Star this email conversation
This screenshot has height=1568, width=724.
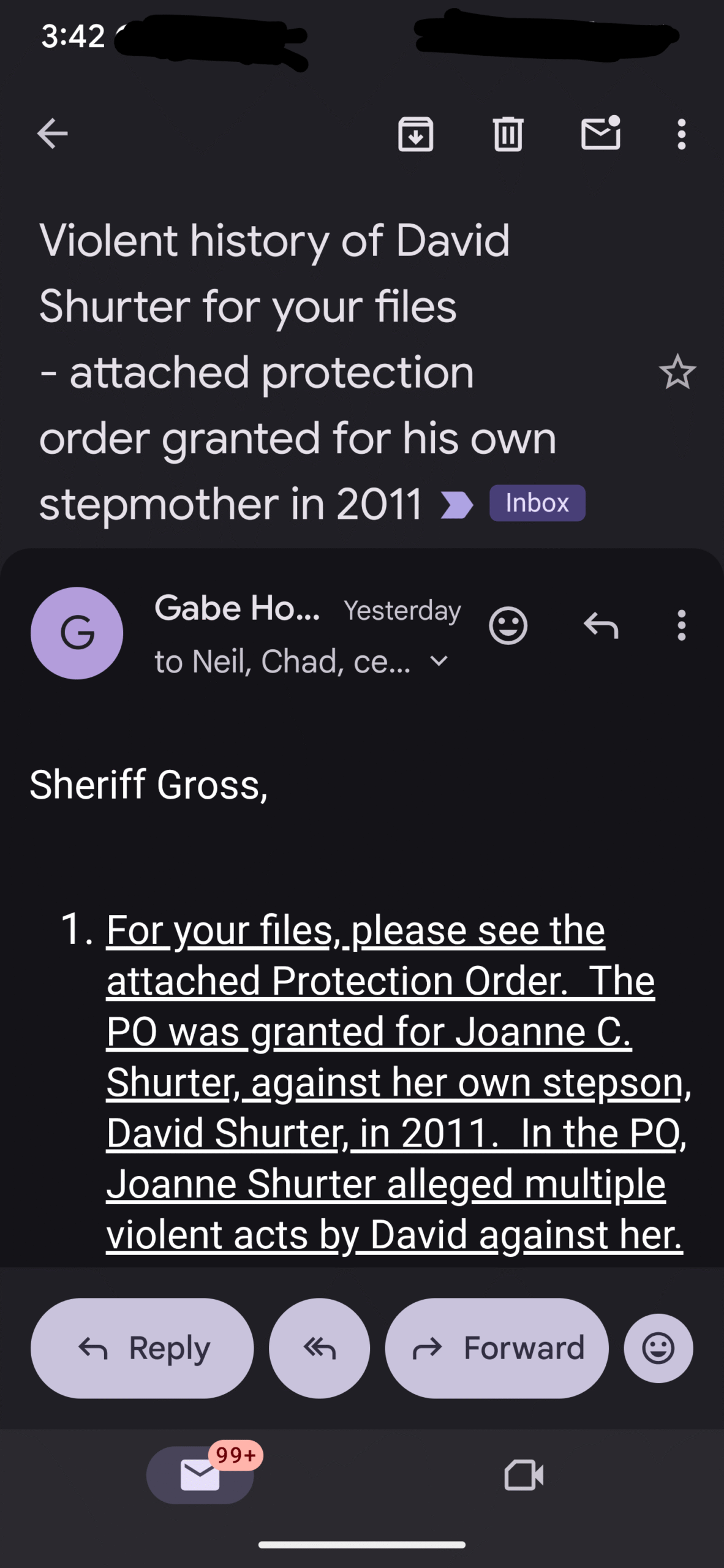[677, 372]
